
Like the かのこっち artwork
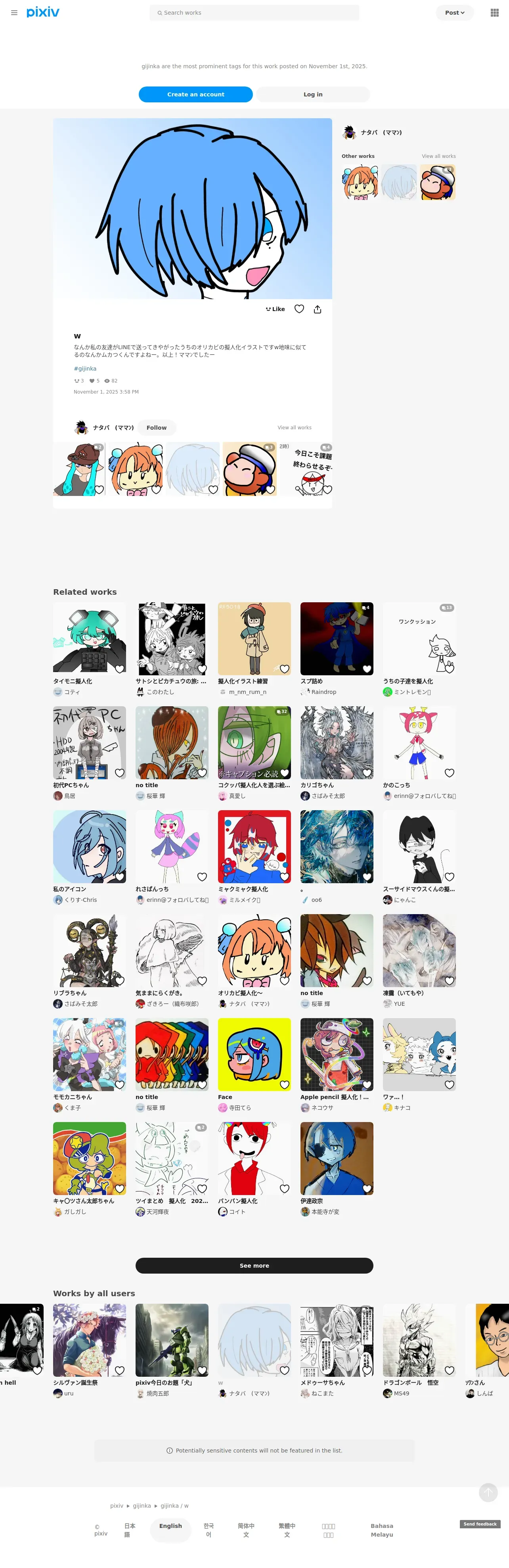pos(450,773)
